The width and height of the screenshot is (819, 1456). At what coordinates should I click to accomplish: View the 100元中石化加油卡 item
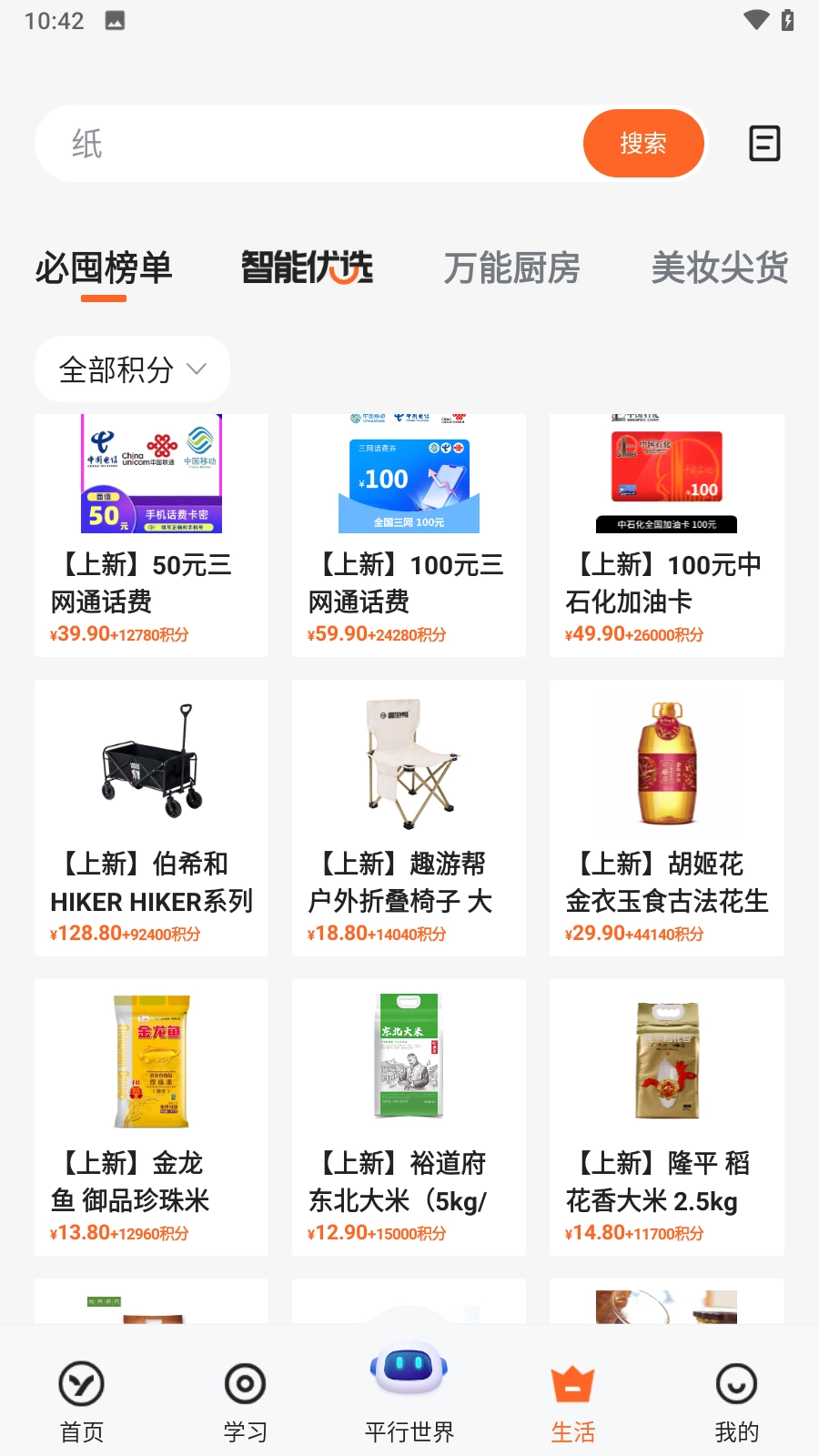tap(666, 535)
